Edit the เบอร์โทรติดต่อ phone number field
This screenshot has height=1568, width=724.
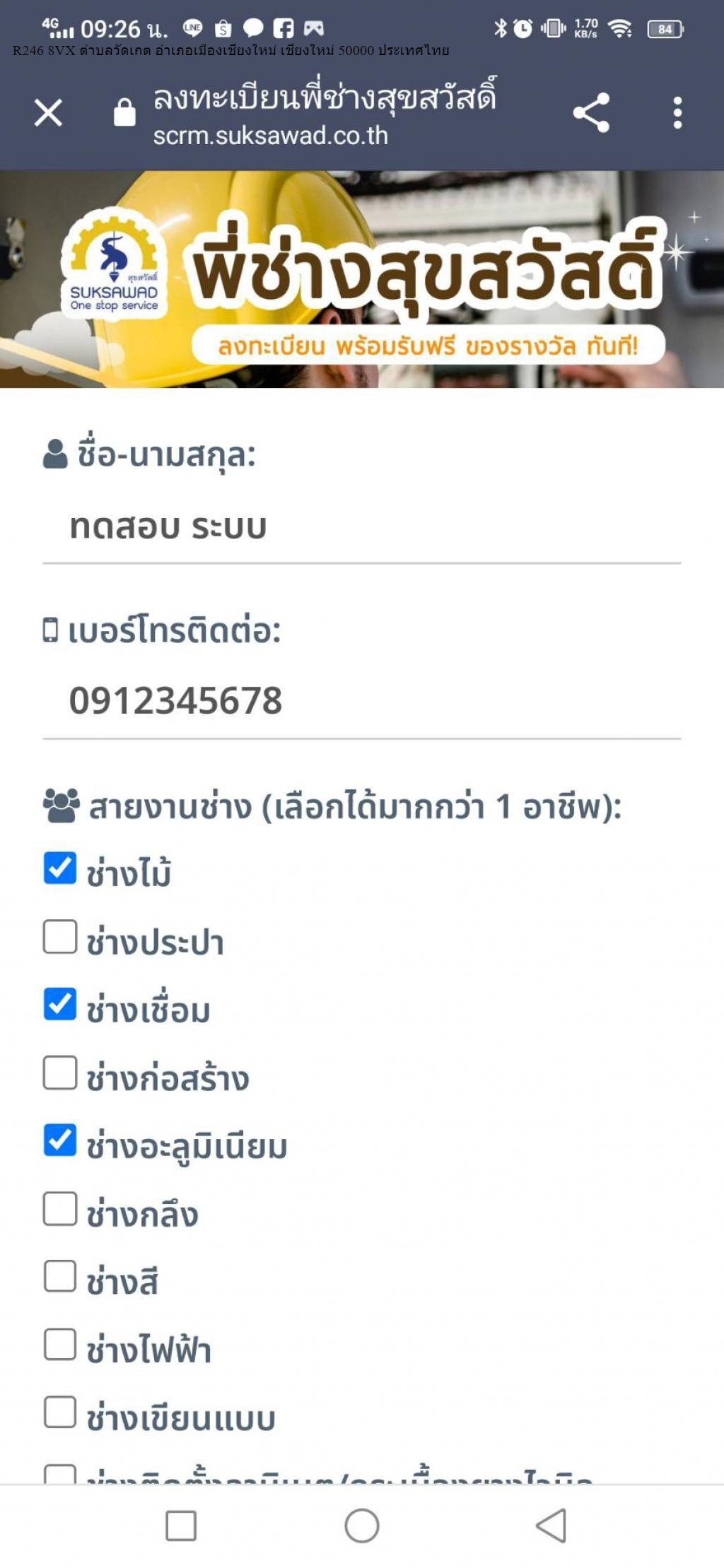(x=361, y=701)
